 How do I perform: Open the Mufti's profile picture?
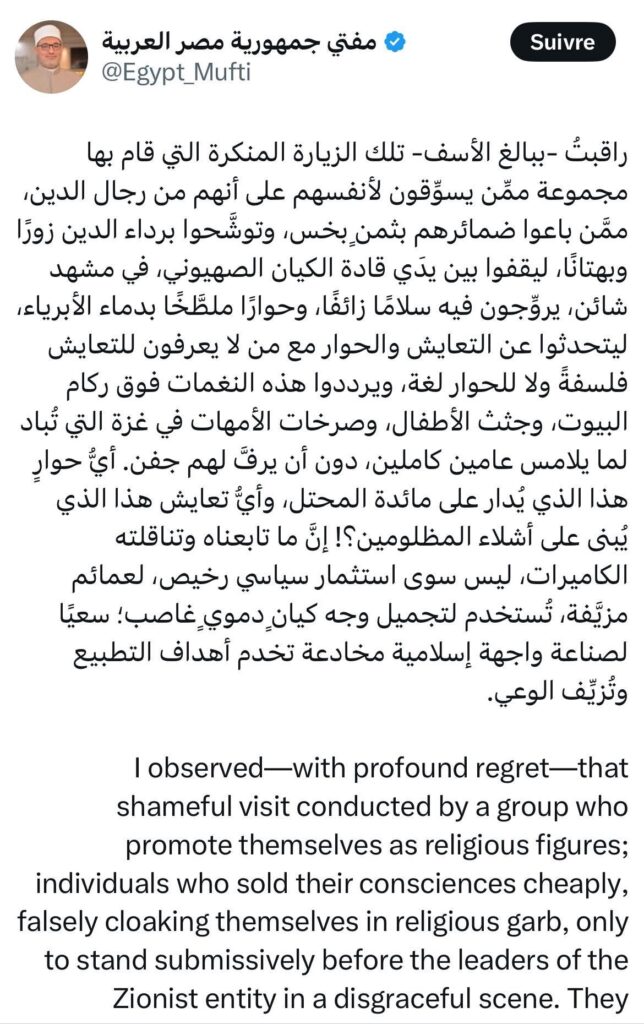(x=52, y=56)
